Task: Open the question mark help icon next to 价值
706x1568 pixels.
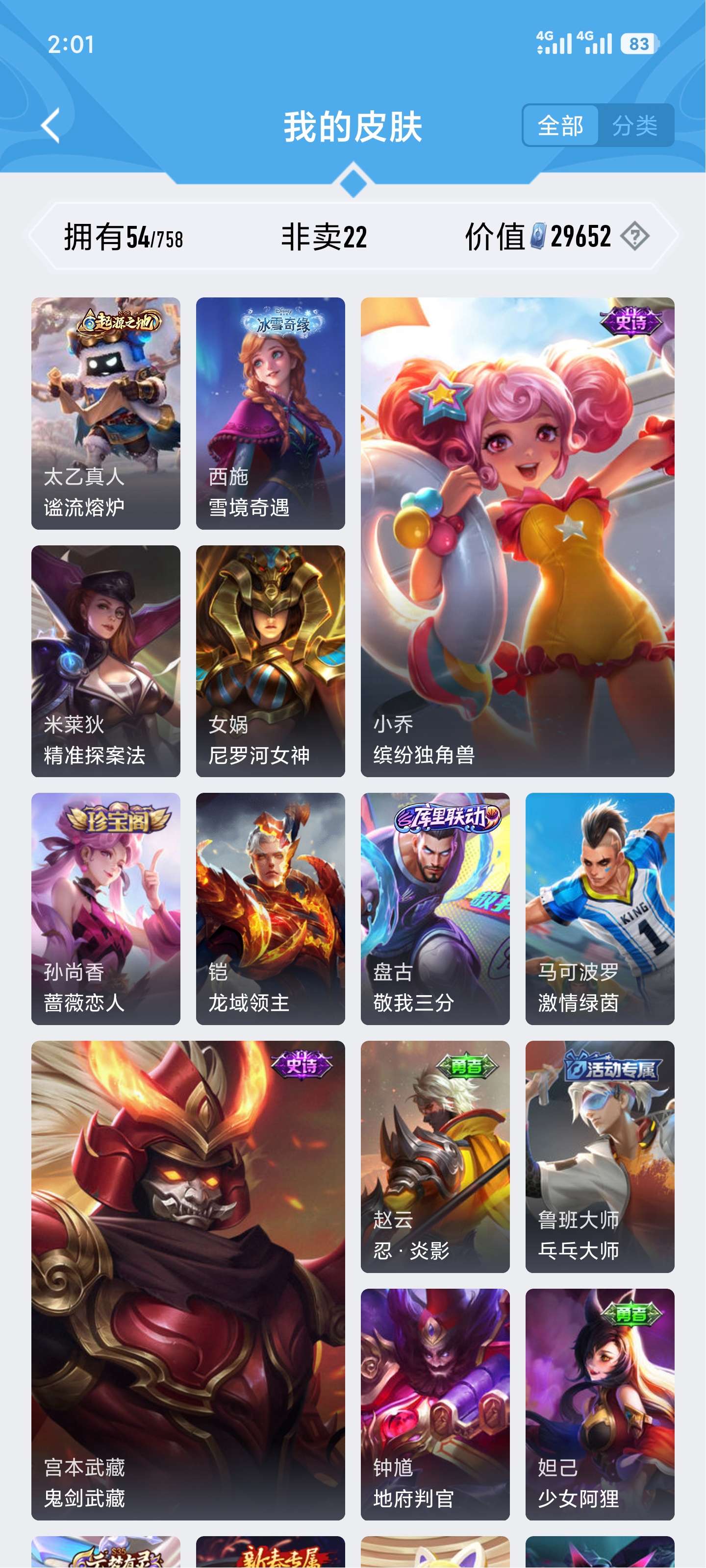Action: click(x=635, y=236)
